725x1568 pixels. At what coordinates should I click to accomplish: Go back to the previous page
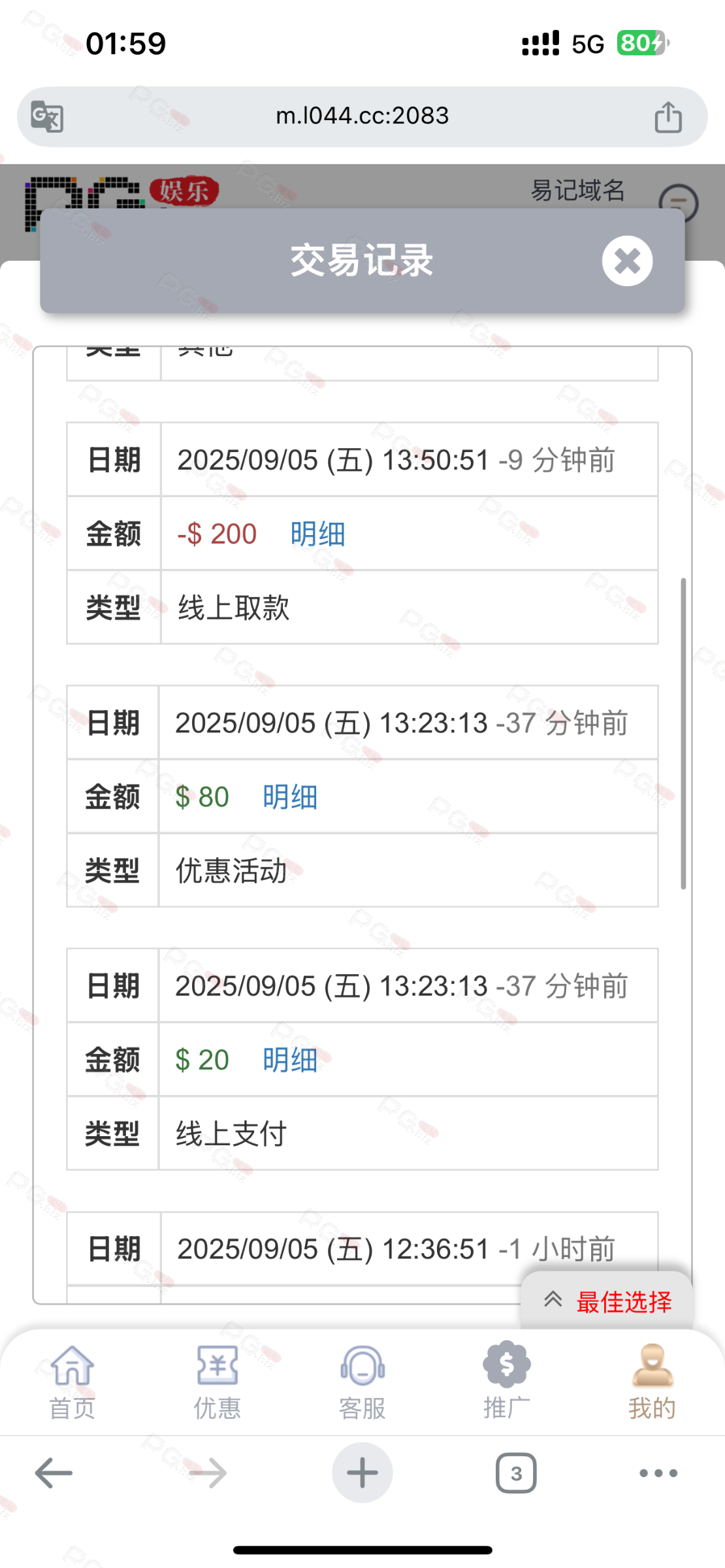[54, 1473]
